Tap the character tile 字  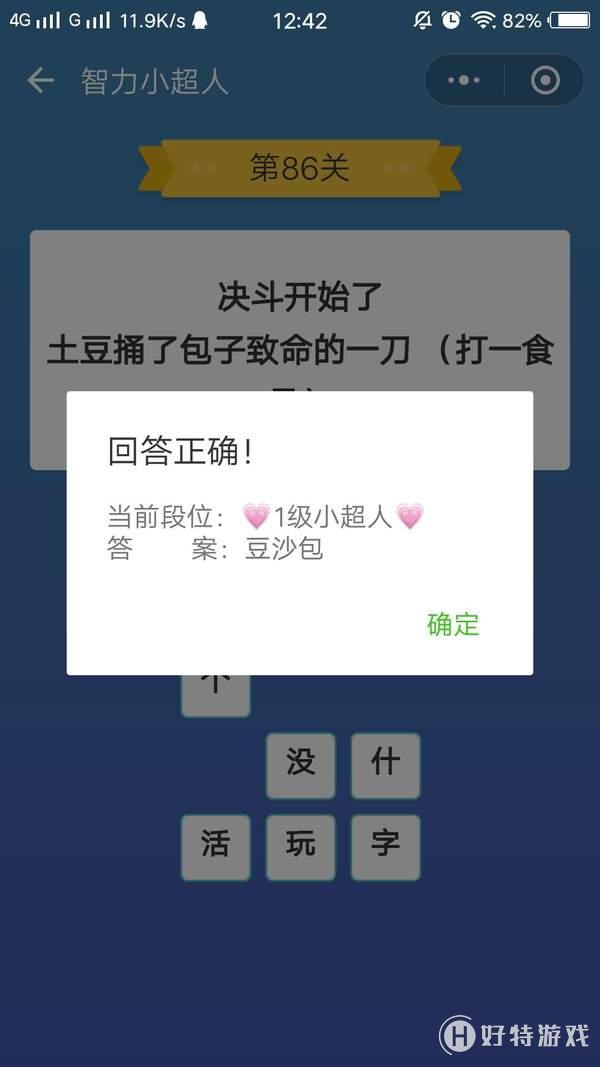385,847
